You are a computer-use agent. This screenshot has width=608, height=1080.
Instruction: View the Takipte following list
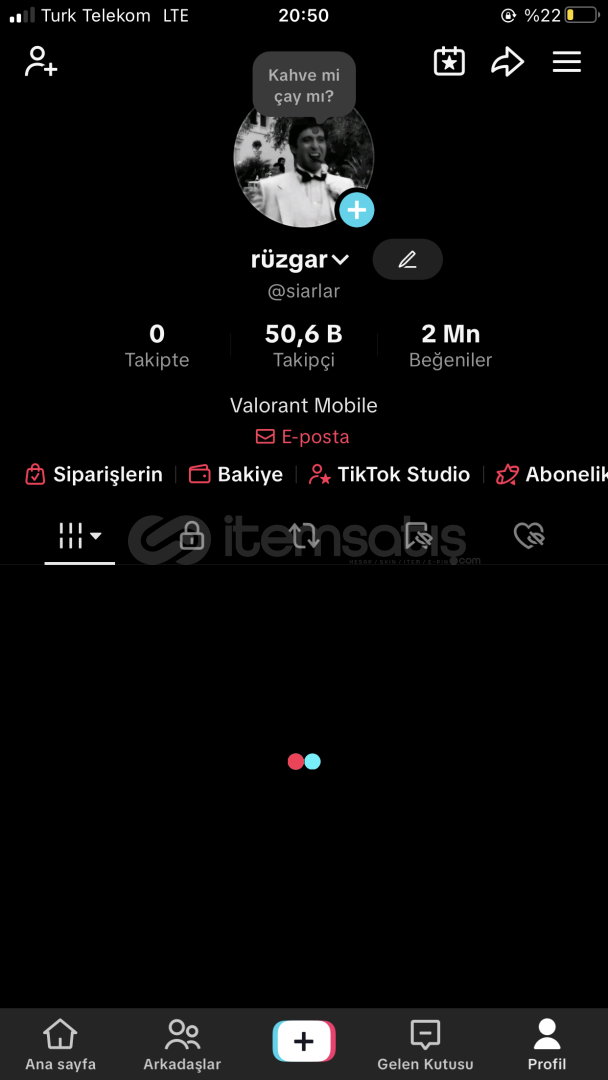point(157,346)
